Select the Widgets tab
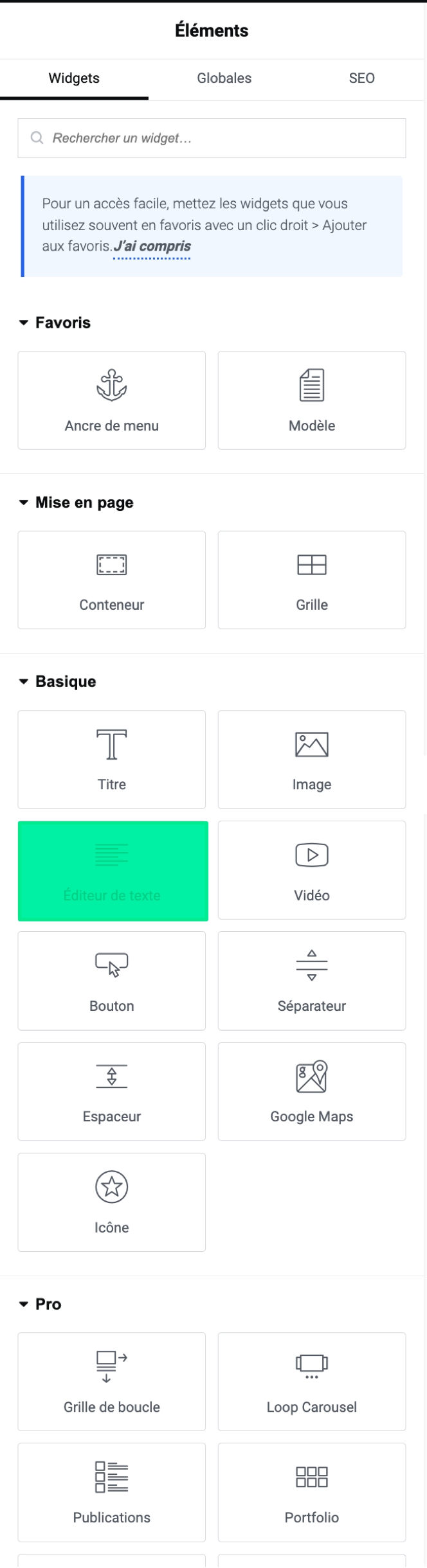Viewport: 427px width, 1568px height. pos(74,78)
